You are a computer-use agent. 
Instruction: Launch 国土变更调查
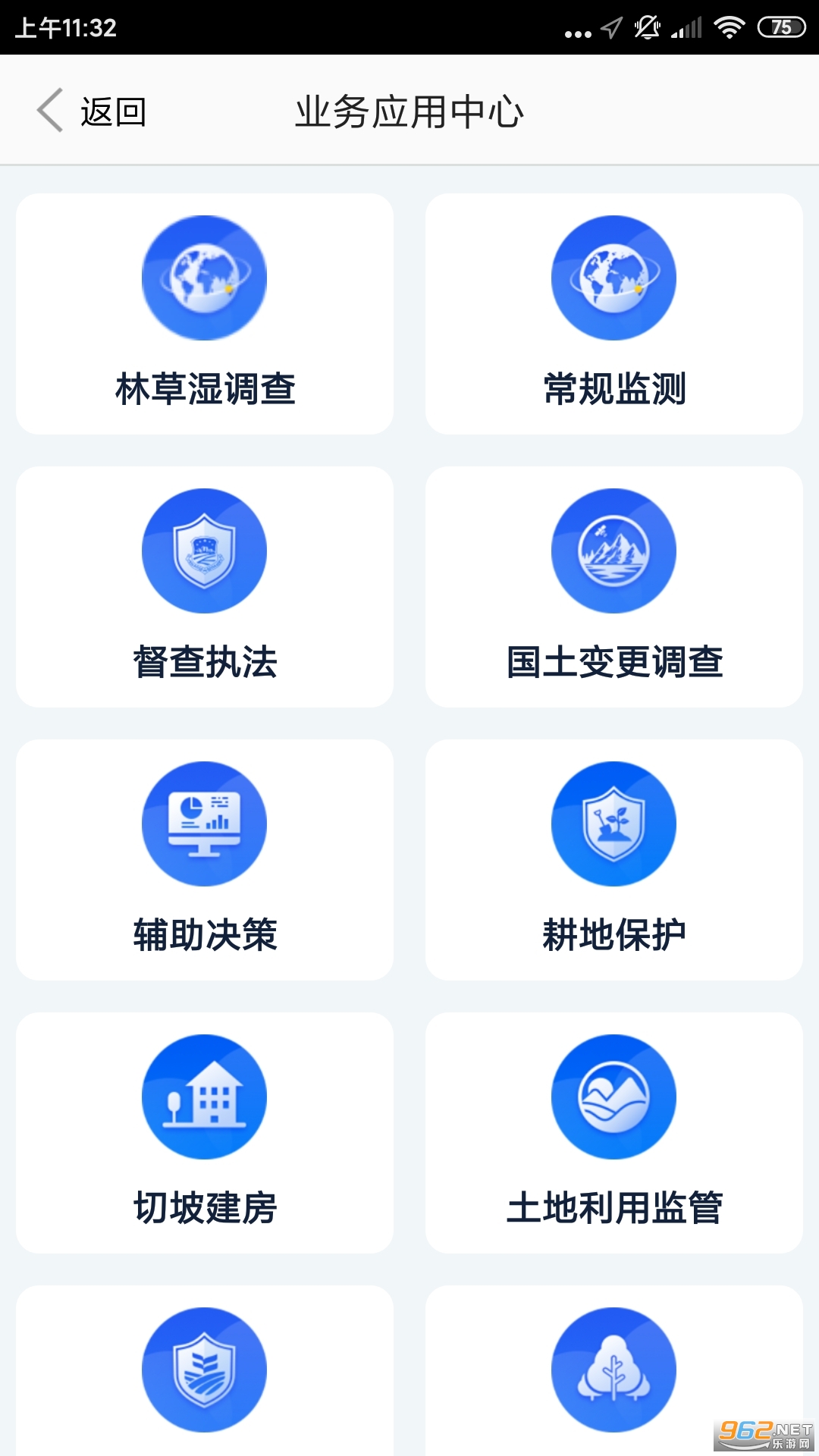[613, 587]
